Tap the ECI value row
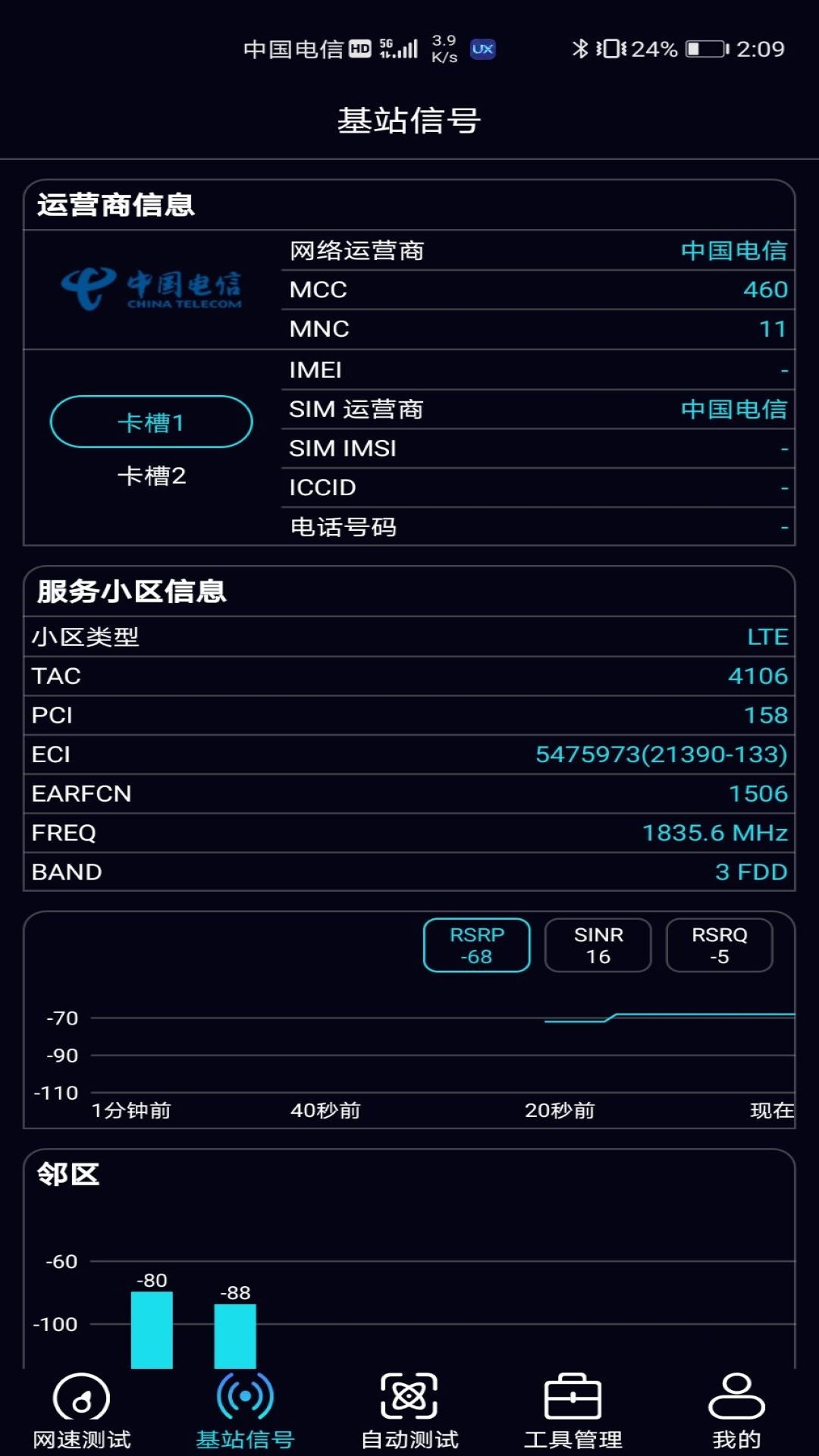The width and height of the screenshot is (819, 1456). [409, 754]
